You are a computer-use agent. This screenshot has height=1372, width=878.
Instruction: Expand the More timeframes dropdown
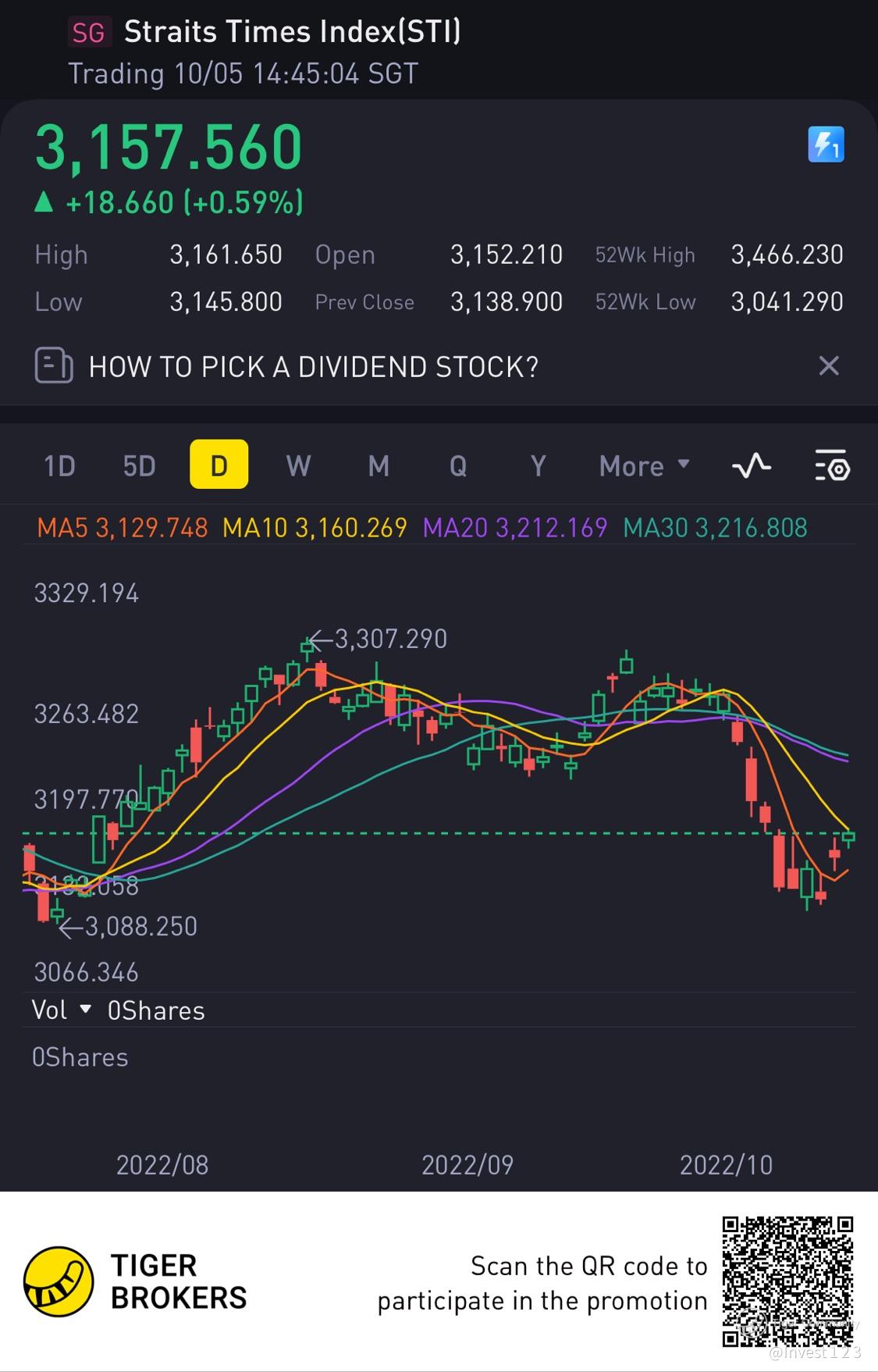pos(644,466)
